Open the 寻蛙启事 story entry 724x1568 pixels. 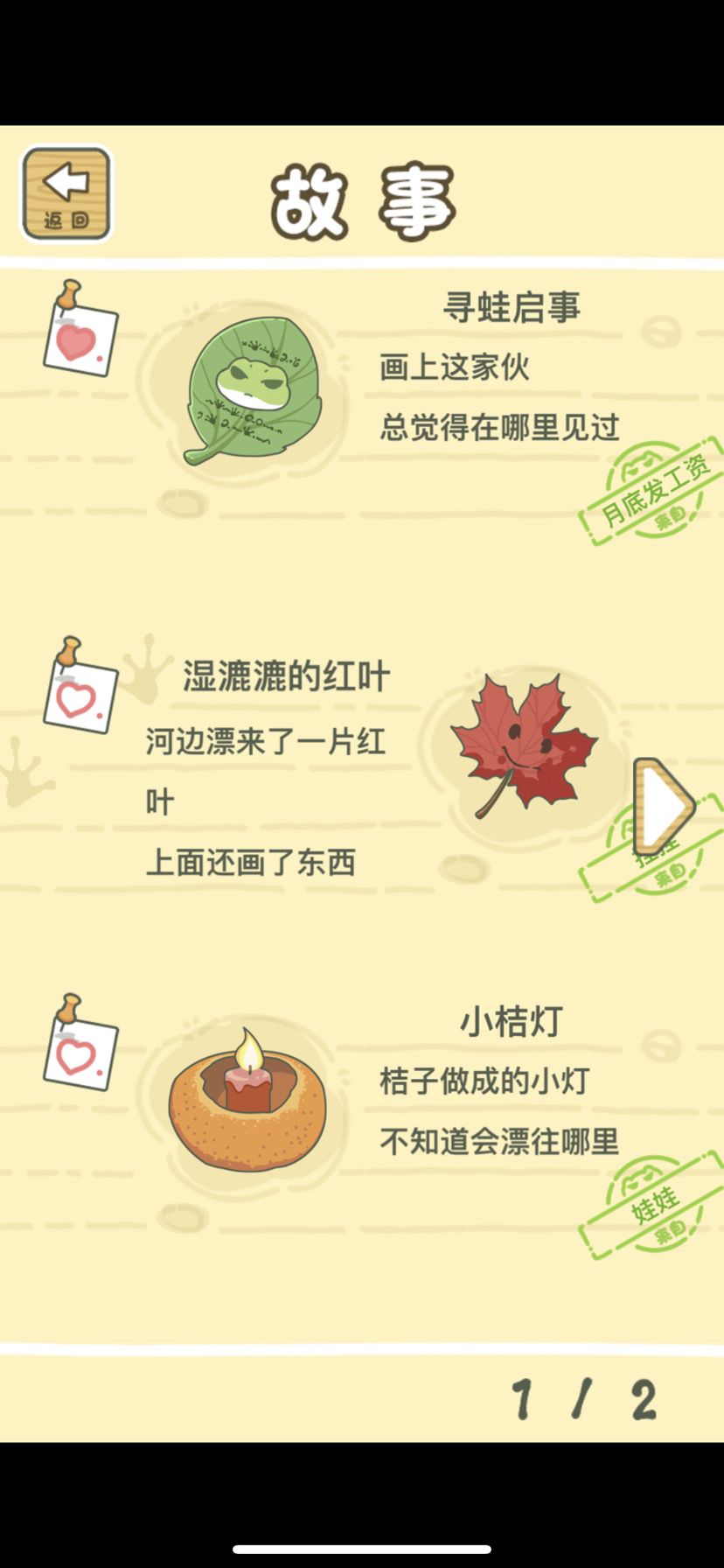click(513, 308)
